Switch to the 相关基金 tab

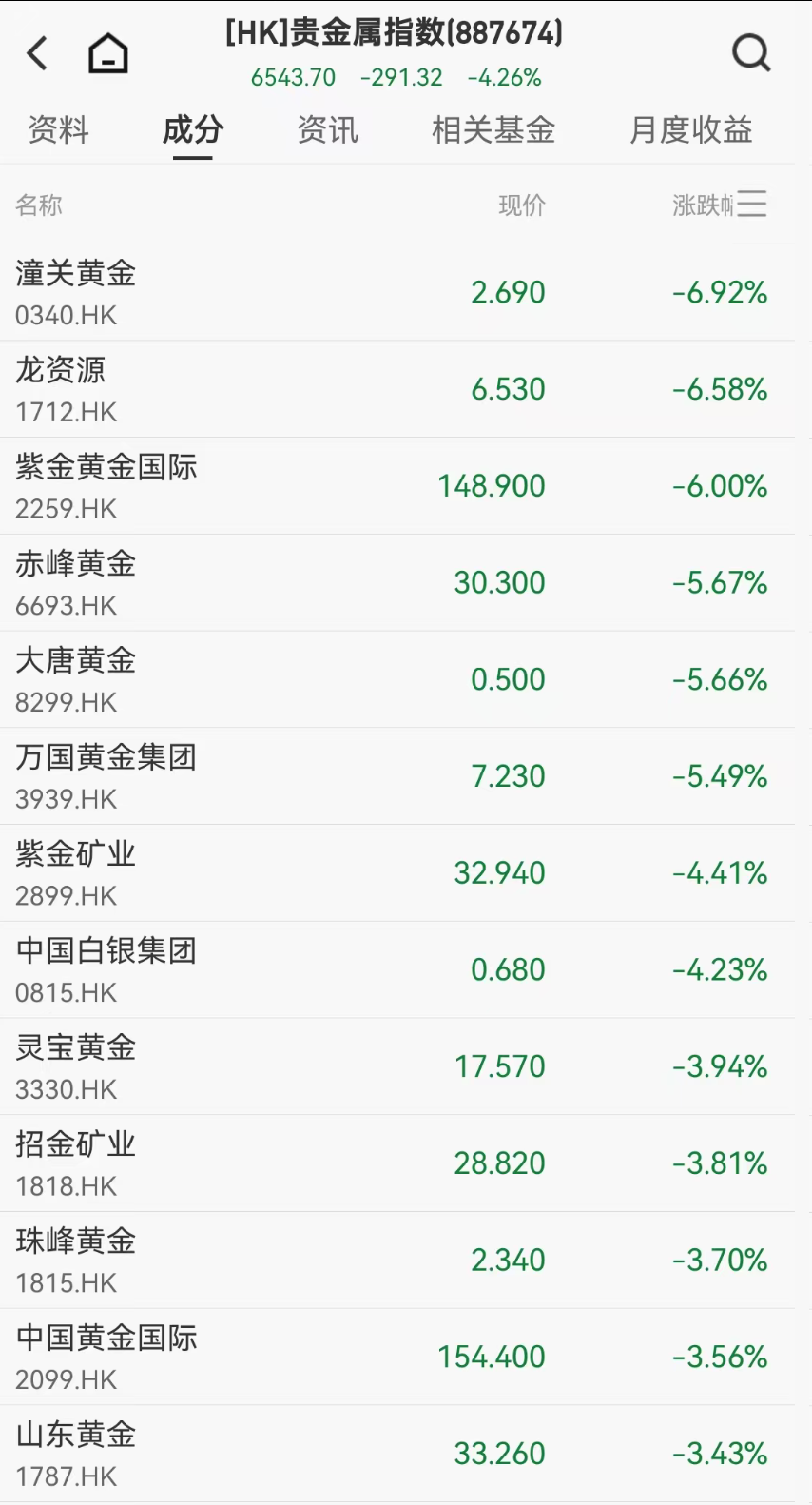click(493, 129)
